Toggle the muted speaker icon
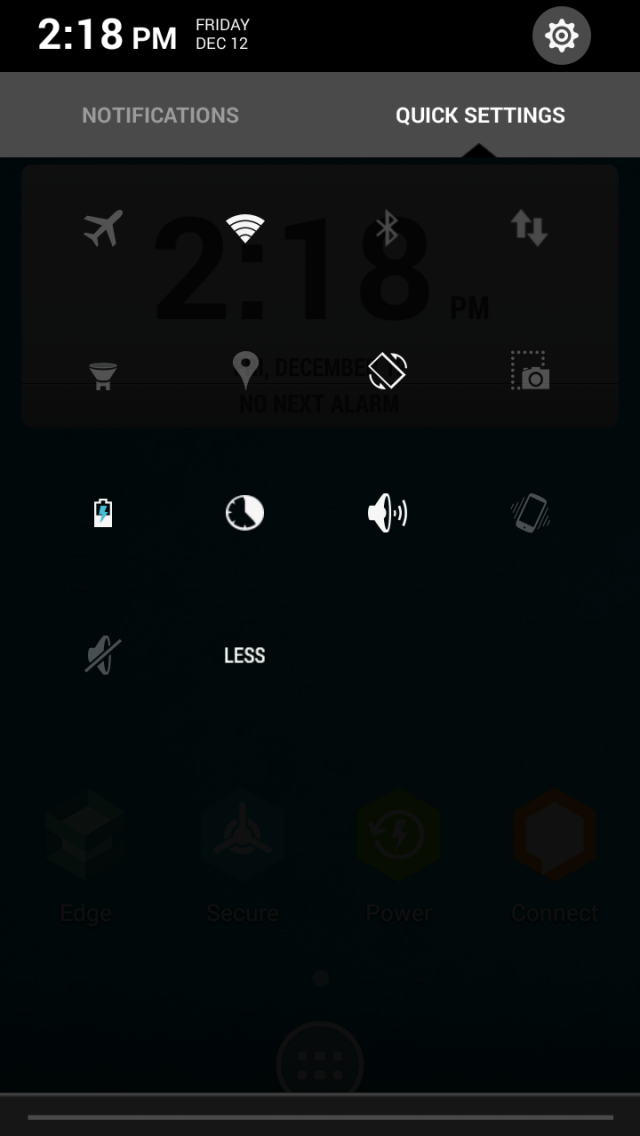 103,655
